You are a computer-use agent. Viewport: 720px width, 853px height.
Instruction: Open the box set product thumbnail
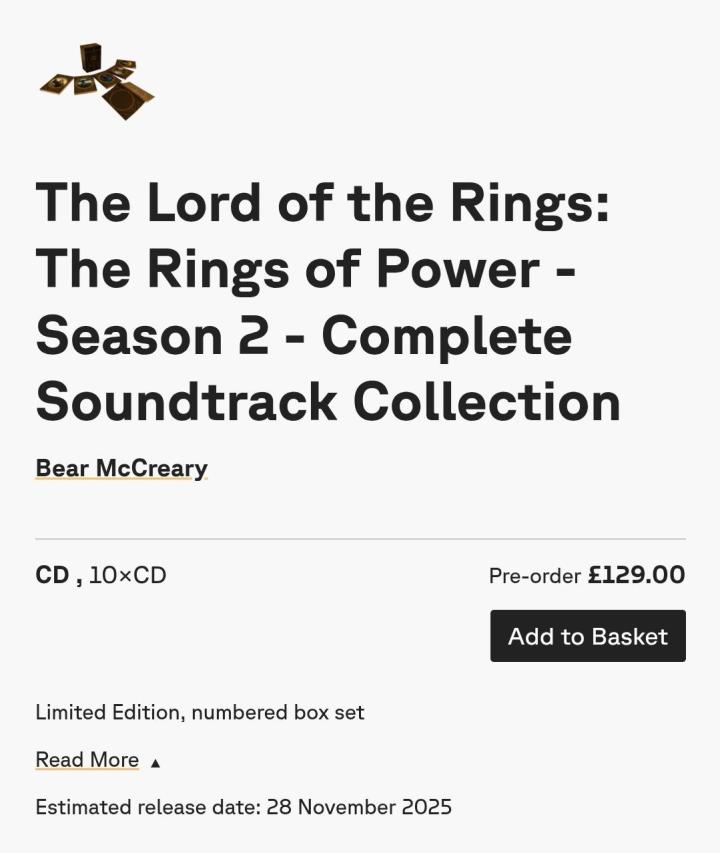coord(97,82)
